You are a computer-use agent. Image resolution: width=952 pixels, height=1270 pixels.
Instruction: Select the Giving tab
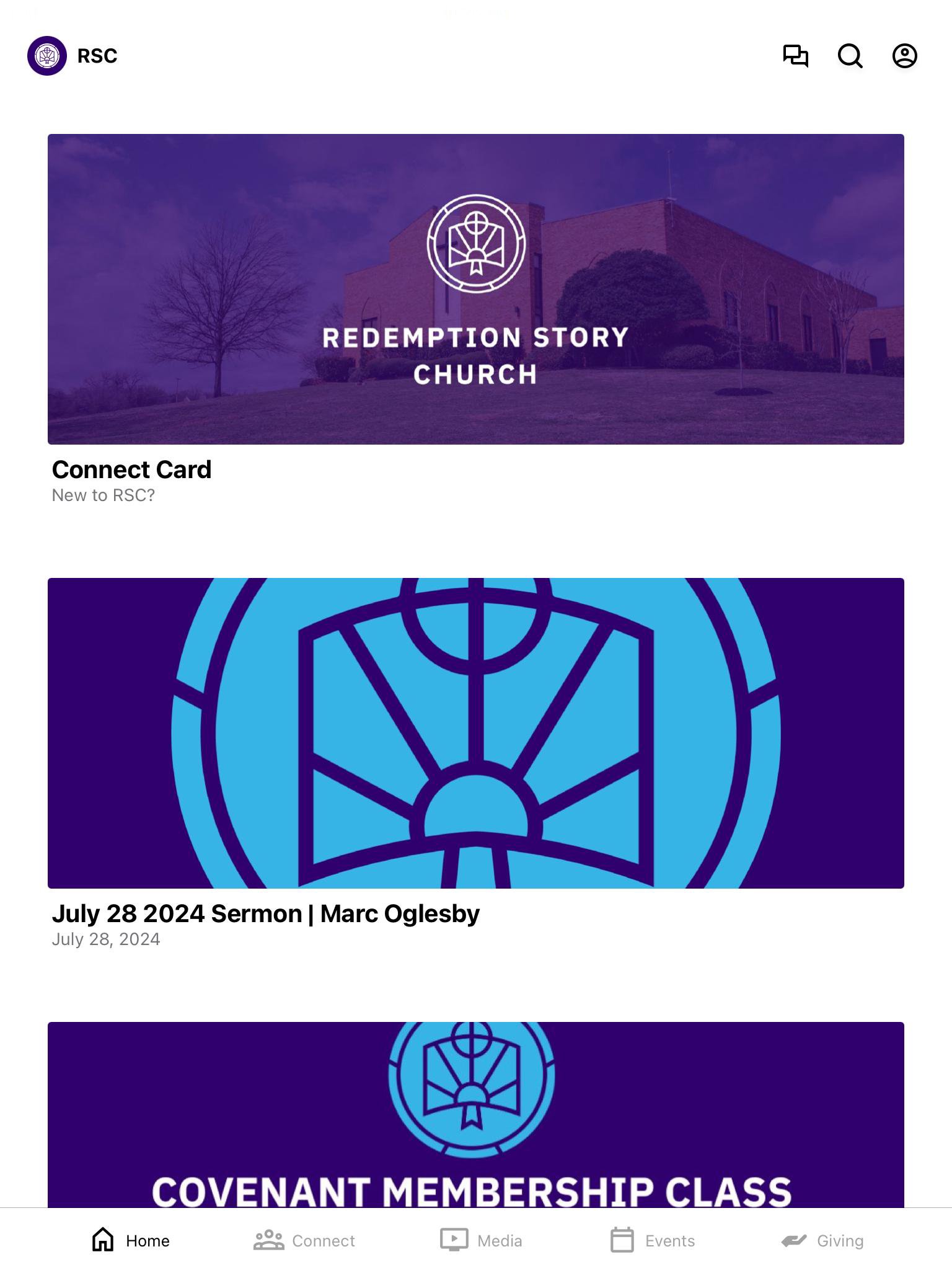pos(822,1240)
